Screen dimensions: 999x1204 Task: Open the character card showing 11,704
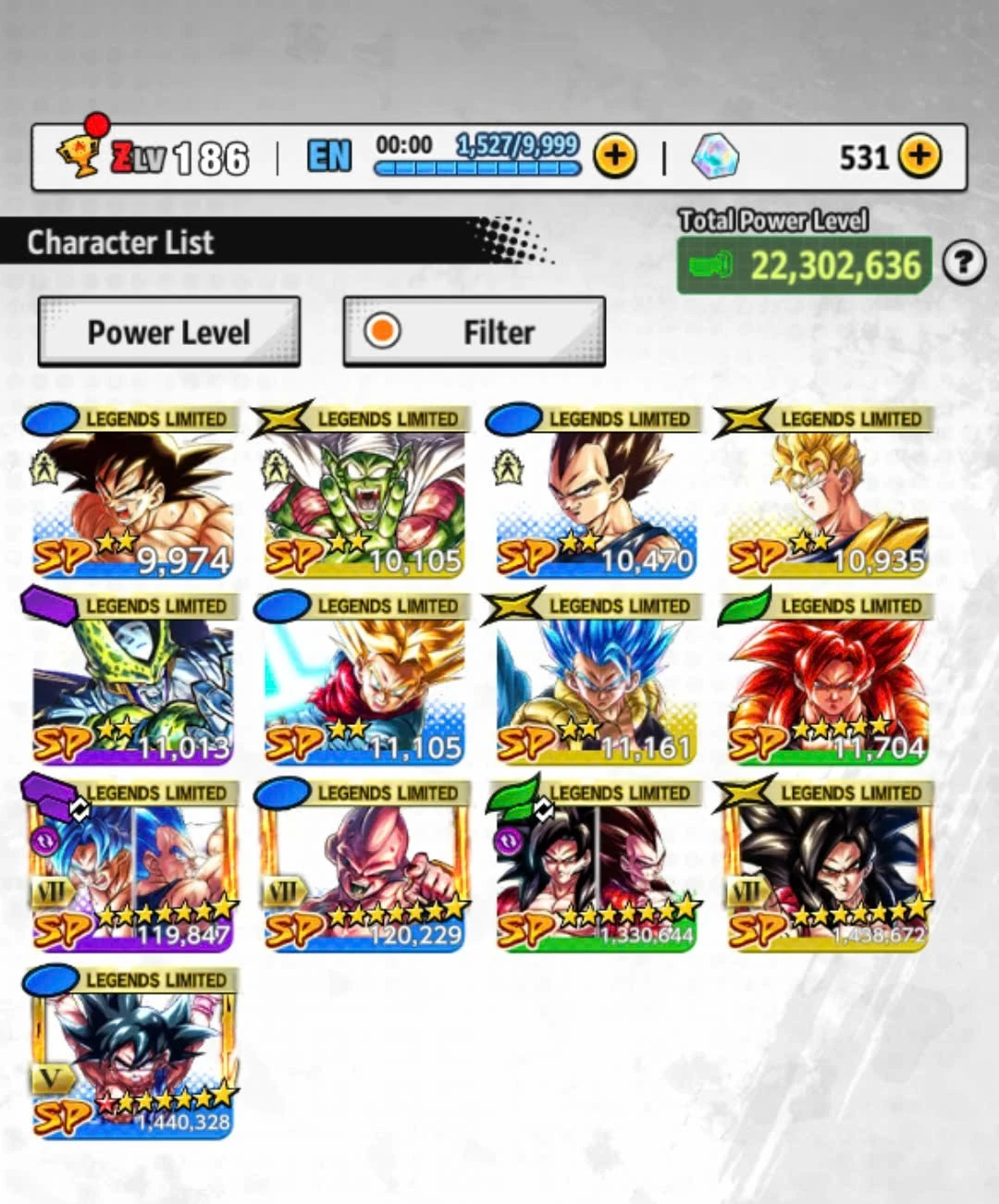pos(828,682)
